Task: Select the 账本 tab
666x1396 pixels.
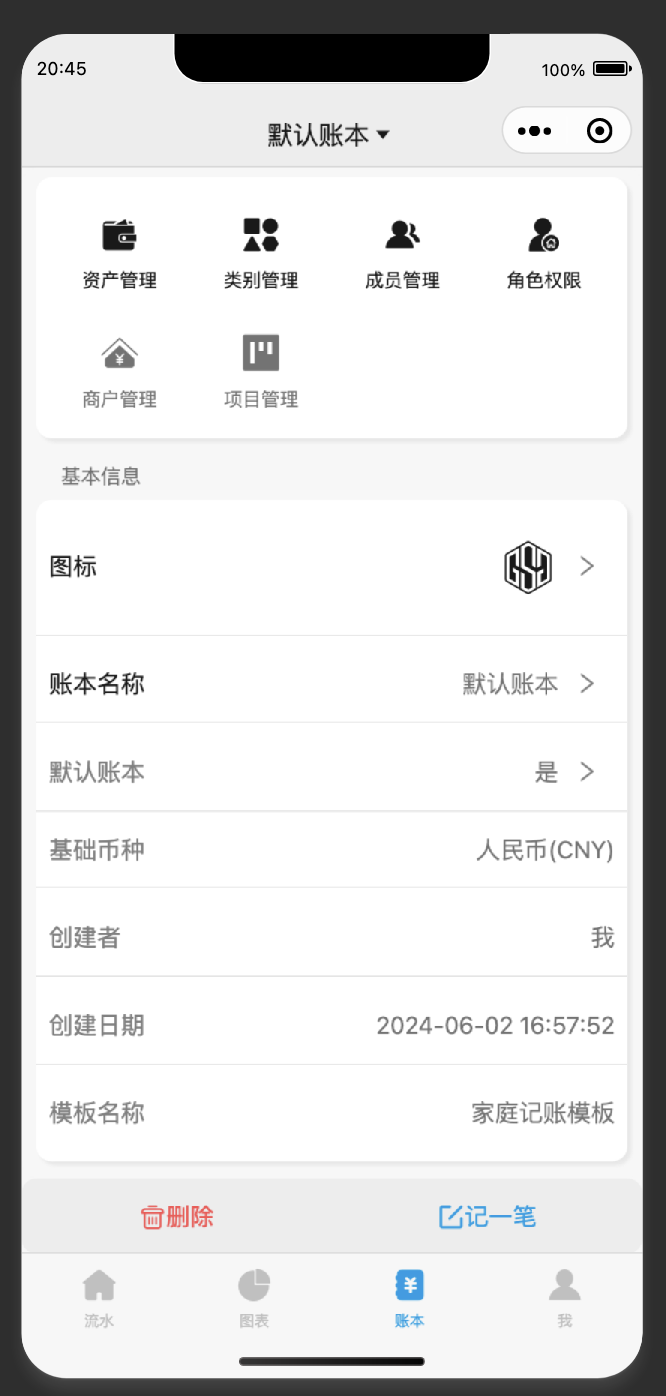Action: point(410,1298)
